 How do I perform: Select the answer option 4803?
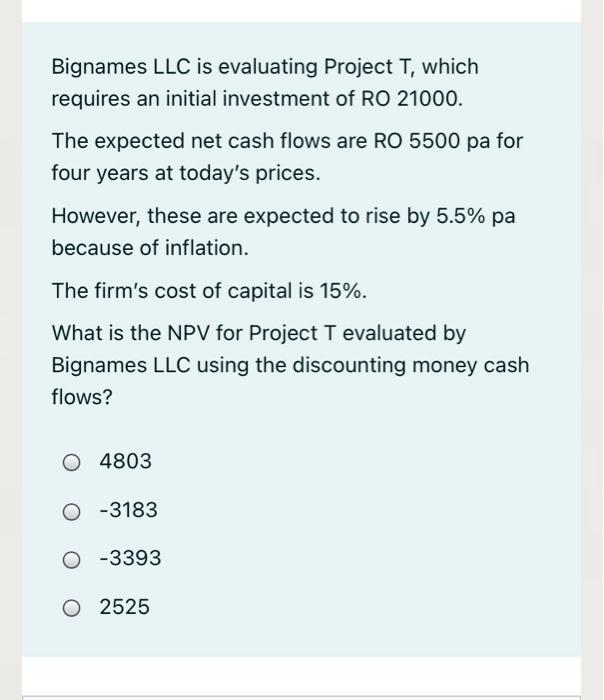tap(72, 462)
